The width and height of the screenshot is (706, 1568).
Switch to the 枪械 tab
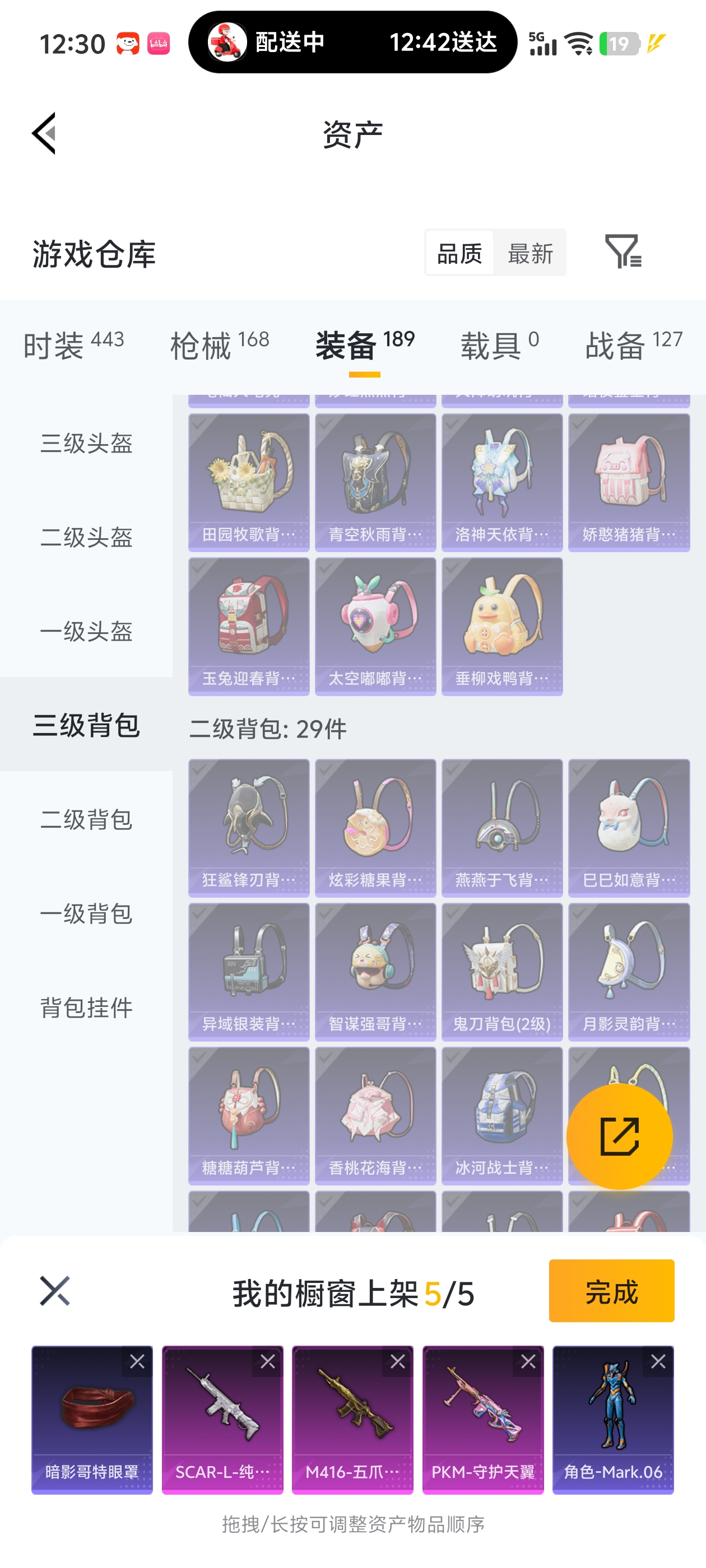(x=219, y=344)
